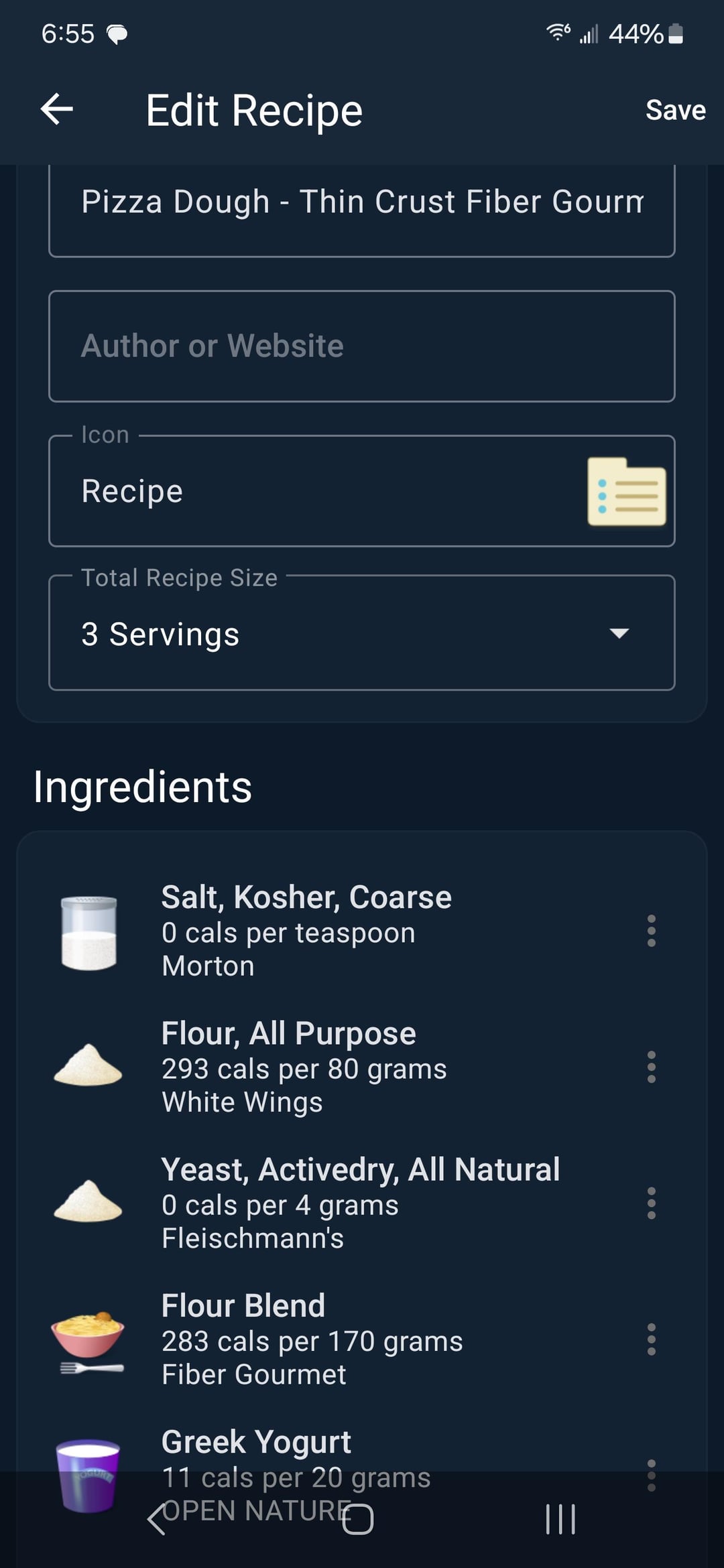The width and height of the screenshot is (724, 1568).
Task: Go back from Edit Recipe
Action: tap(57, 109)
